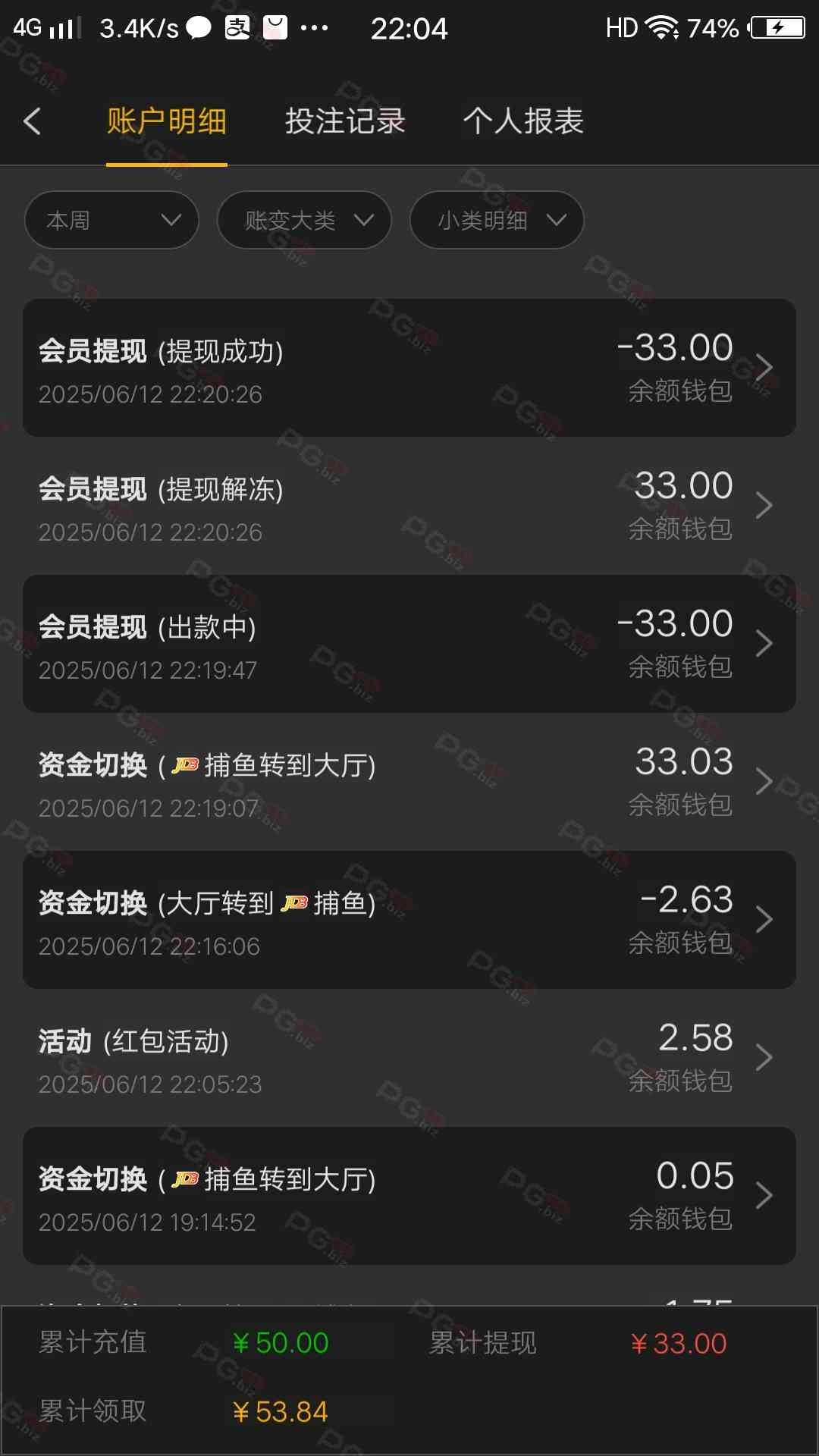Switch to the 投注记录 tab
This screenshot has height=1456, width=819.
point(345,121)
